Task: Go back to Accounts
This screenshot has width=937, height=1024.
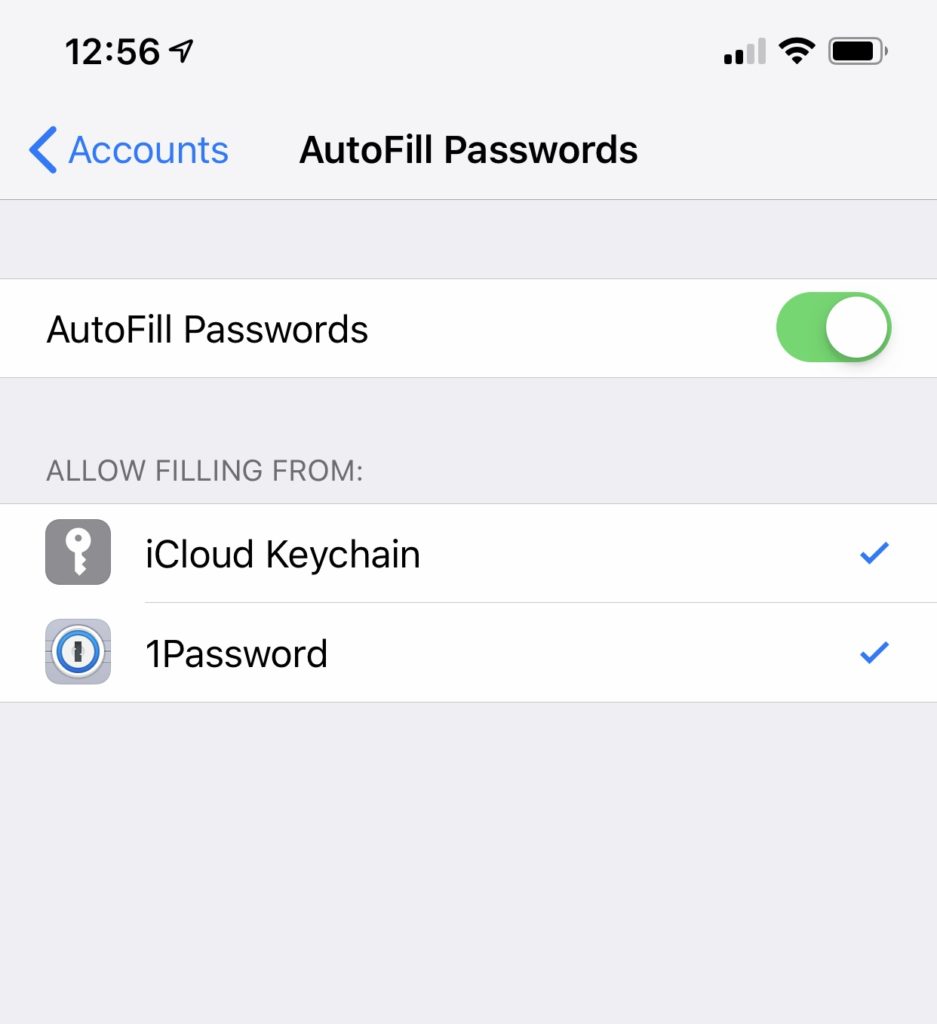Action: tap(128, 150)
